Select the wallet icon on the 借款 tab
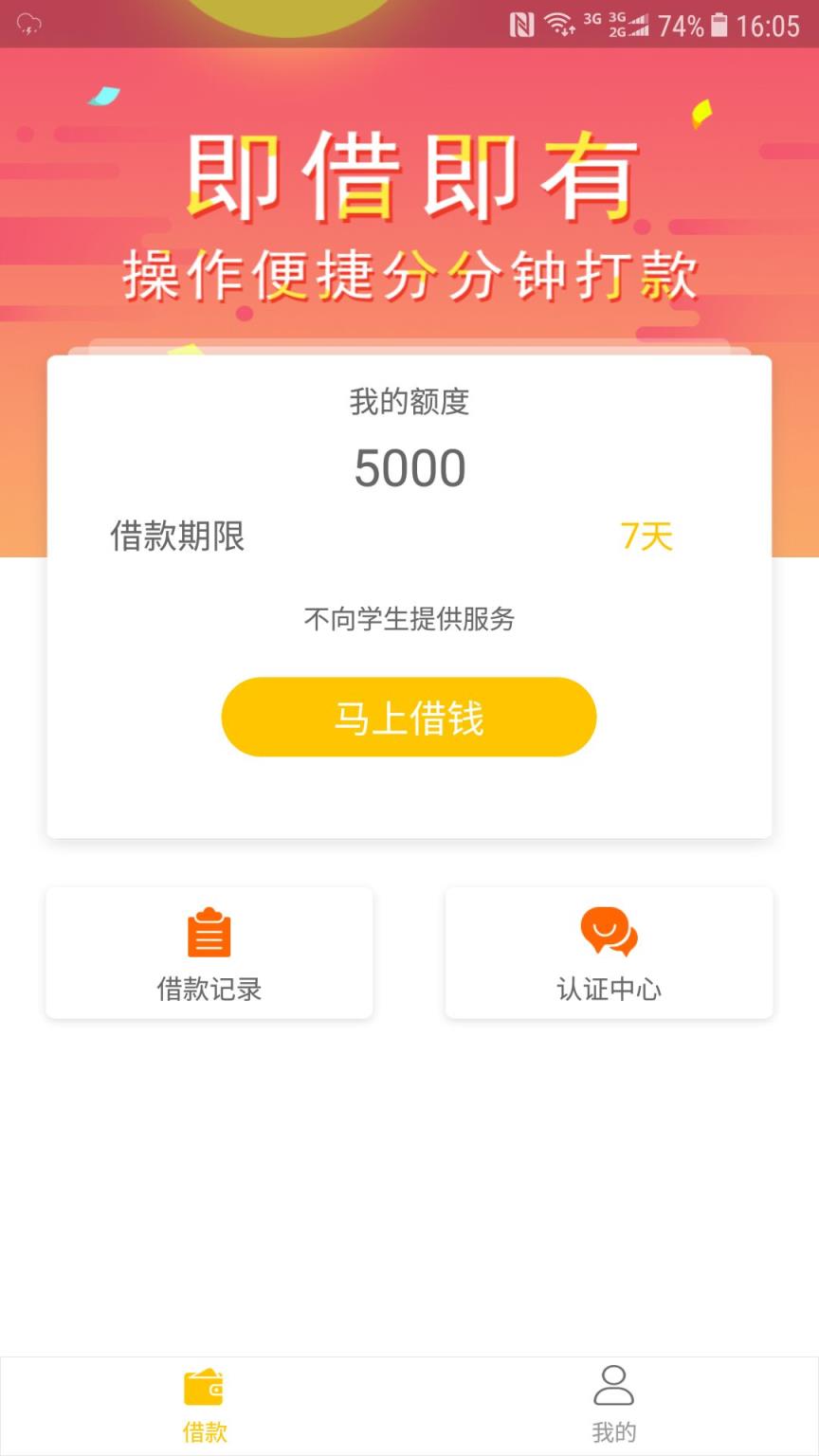Image resolution: width=819 pixels, height=1456 pixels. coord(204,1387)
